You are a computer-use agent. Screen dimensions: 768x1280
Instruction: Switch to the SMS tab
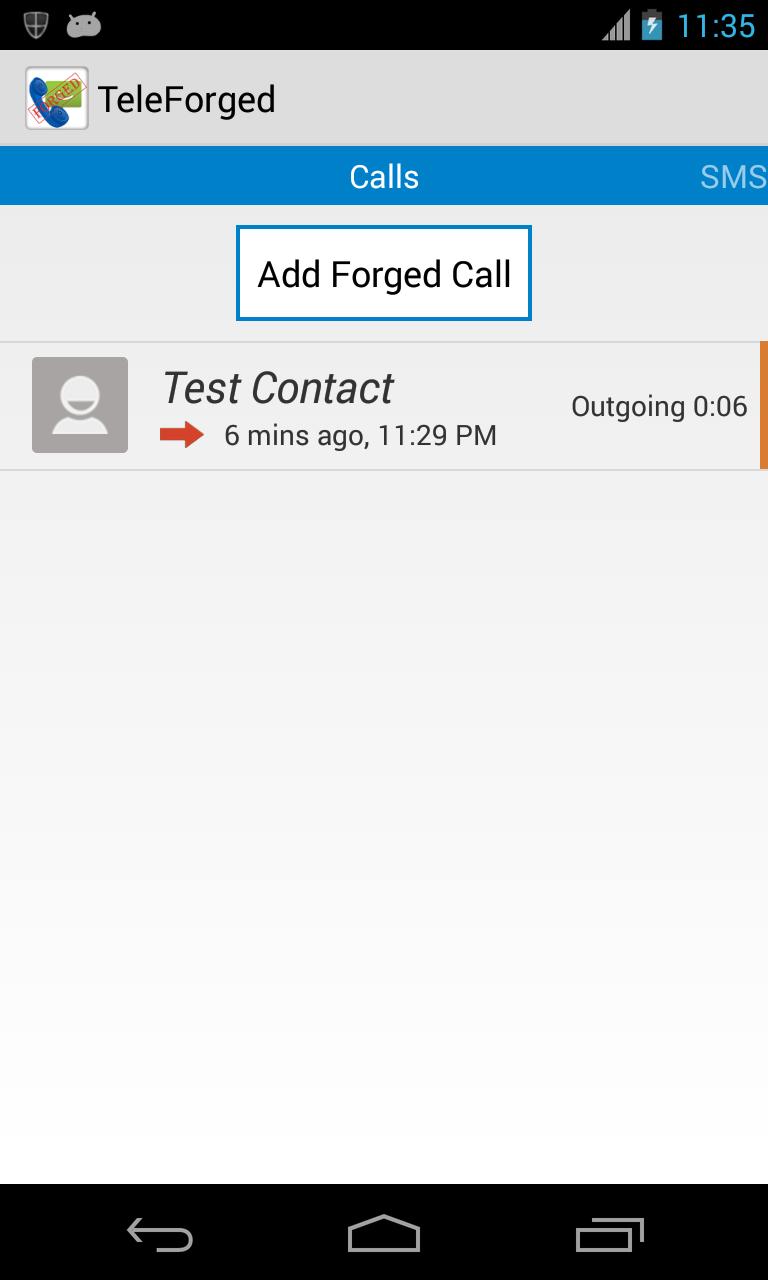pos(732,177)
